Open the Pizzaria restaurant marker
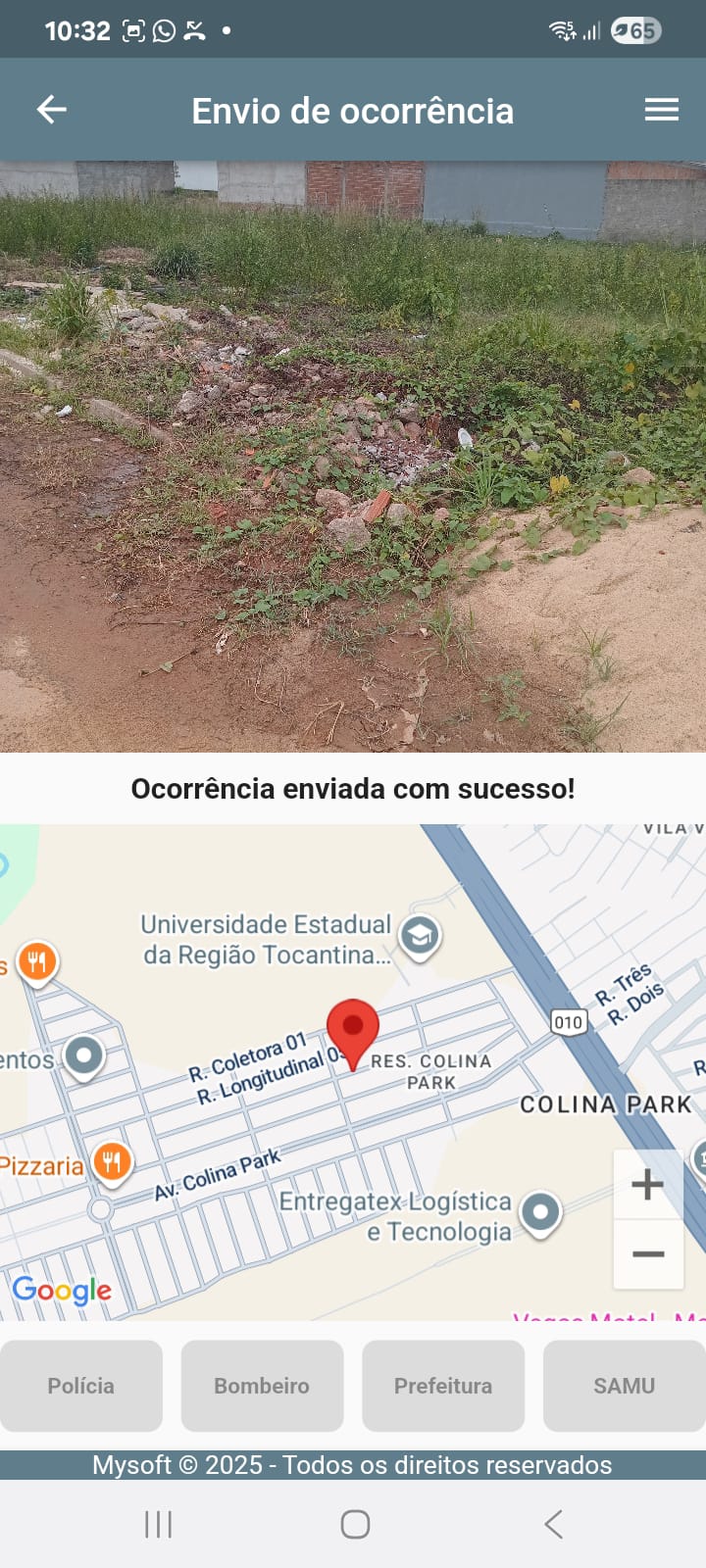Image resolution: width=706 pixels, height=1568 pixels. tap(112, 1162)
